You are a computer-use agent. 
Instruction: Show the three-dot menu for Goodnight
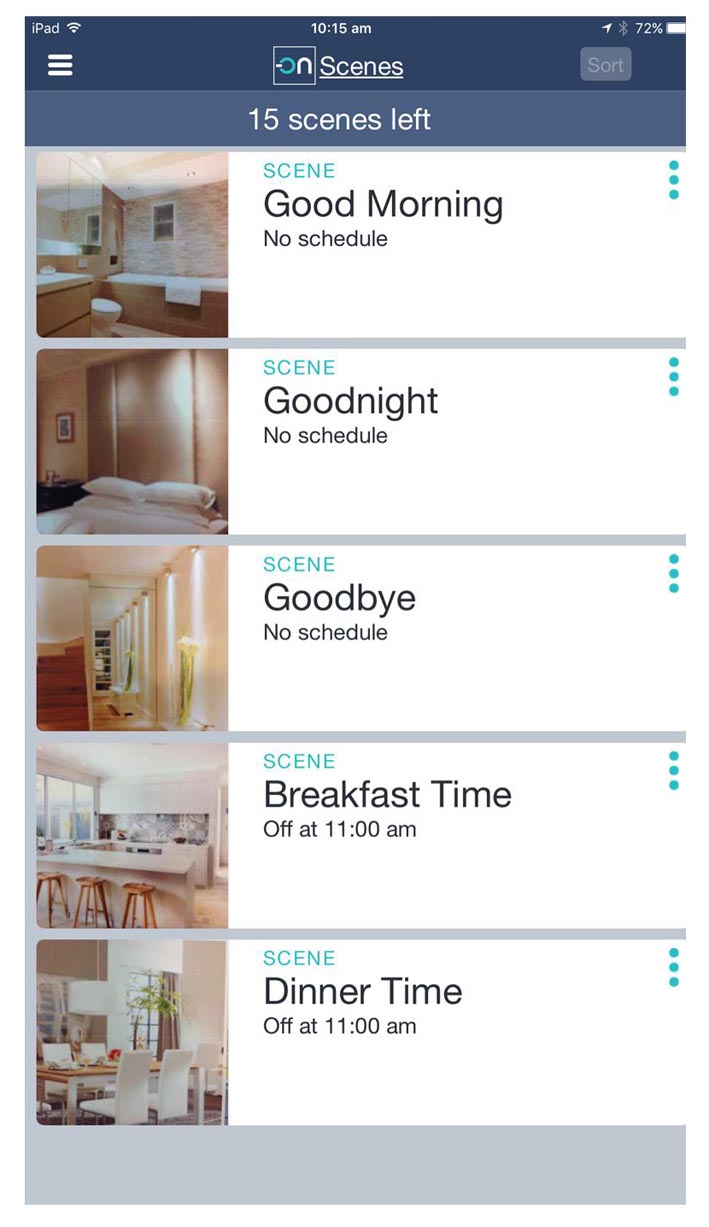673,377
